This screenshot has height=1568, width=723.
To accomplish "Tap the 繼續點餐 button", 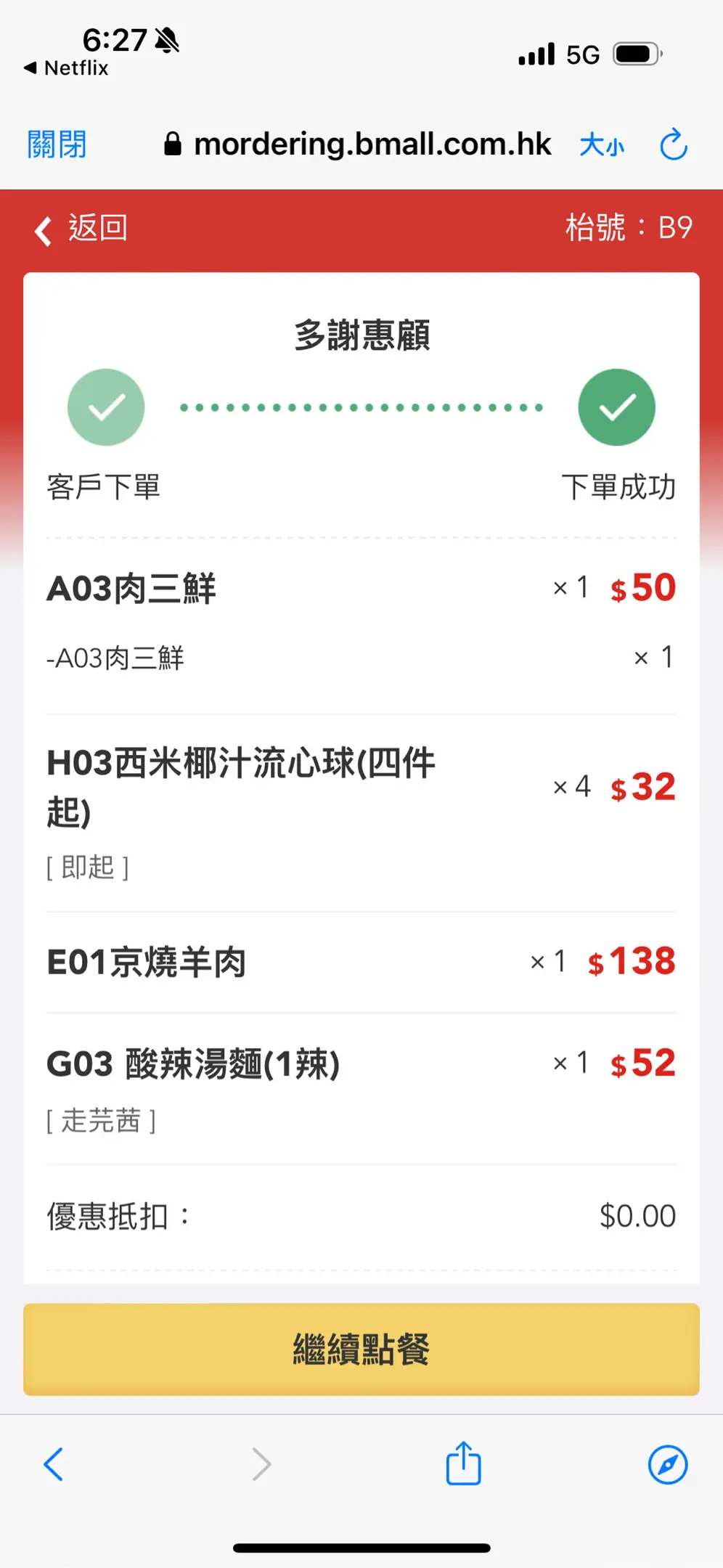I will click(x=361, y=1349).
